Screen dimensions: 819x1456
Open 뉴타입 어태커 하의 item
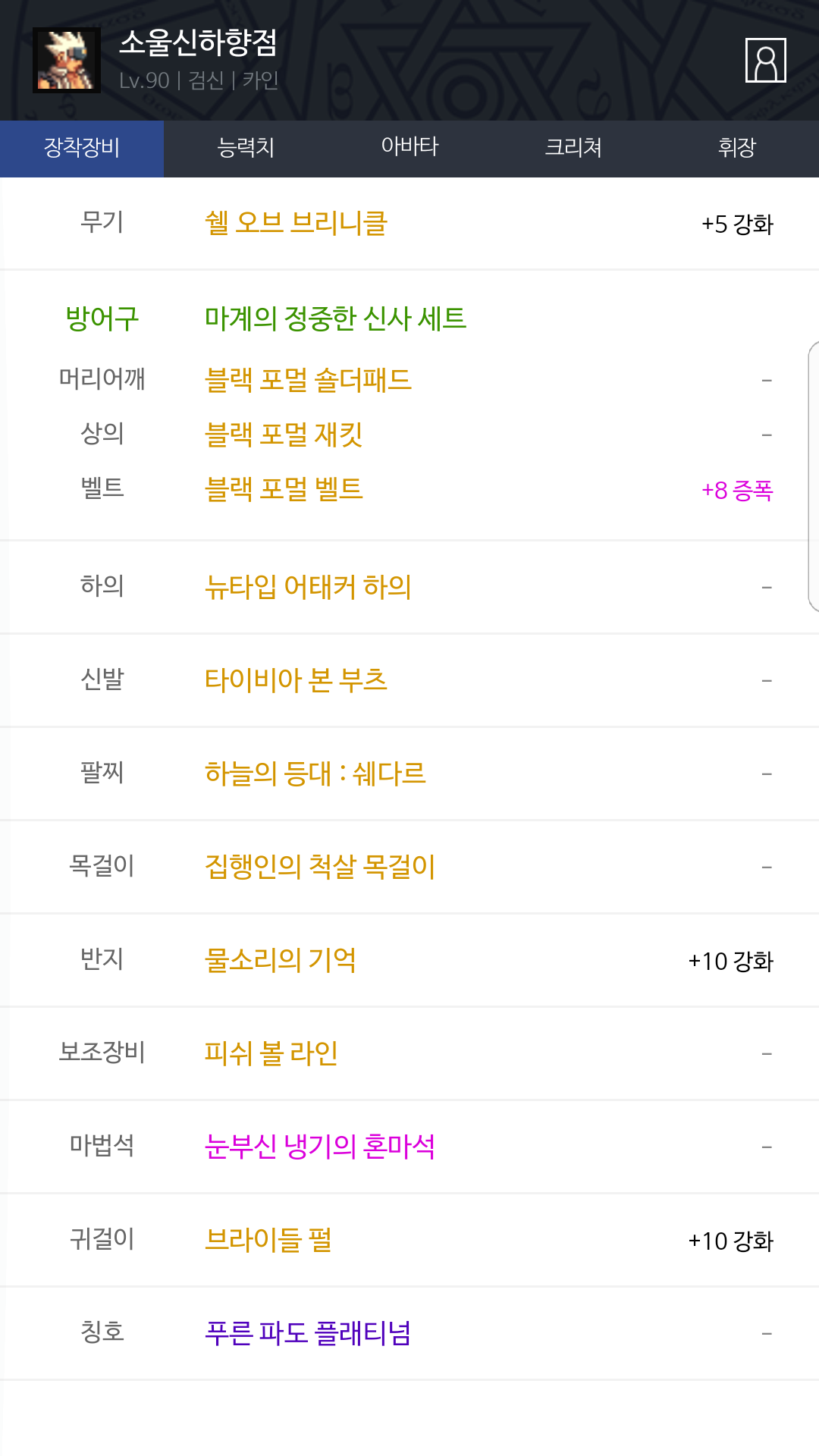[x=308, y=587]
